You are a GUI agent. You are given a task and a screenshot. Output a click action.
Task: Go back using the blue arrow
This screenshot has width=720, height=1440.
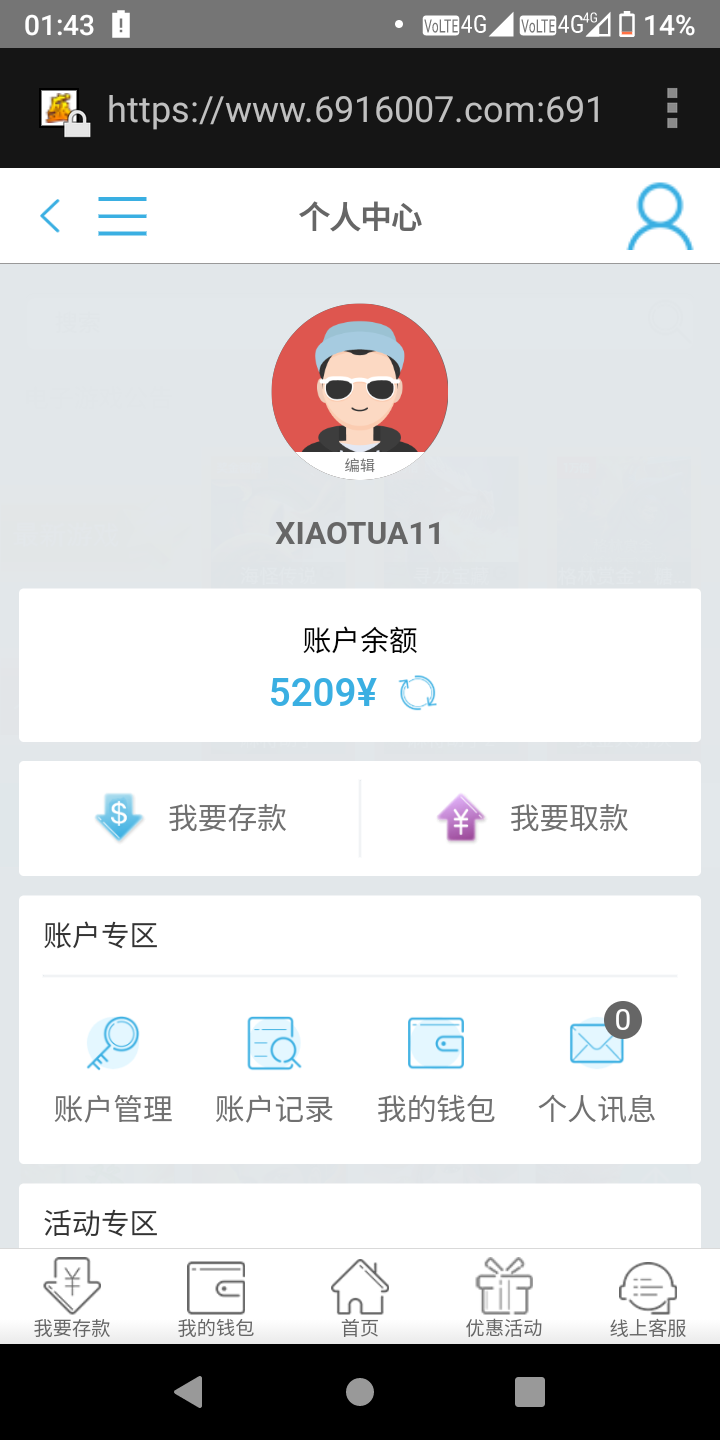tap(50, 216)
